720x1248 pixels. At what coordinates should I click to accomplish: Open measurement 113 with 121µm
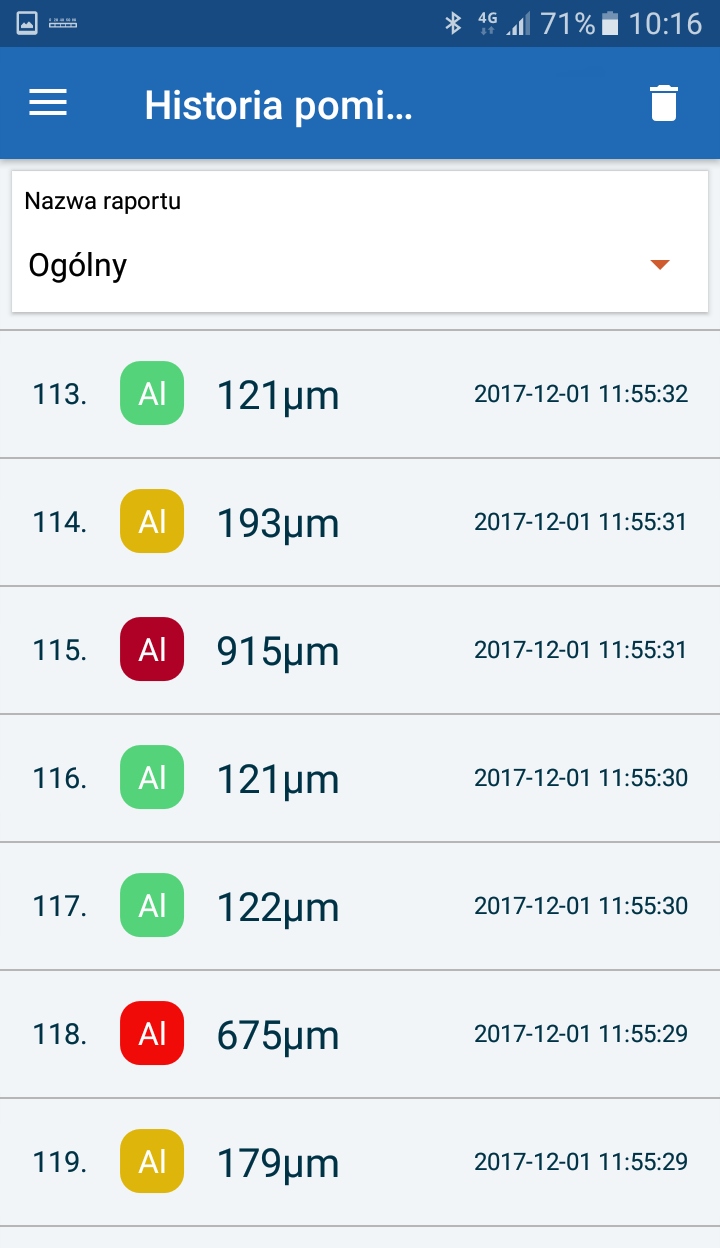click(x=360, y=394)
